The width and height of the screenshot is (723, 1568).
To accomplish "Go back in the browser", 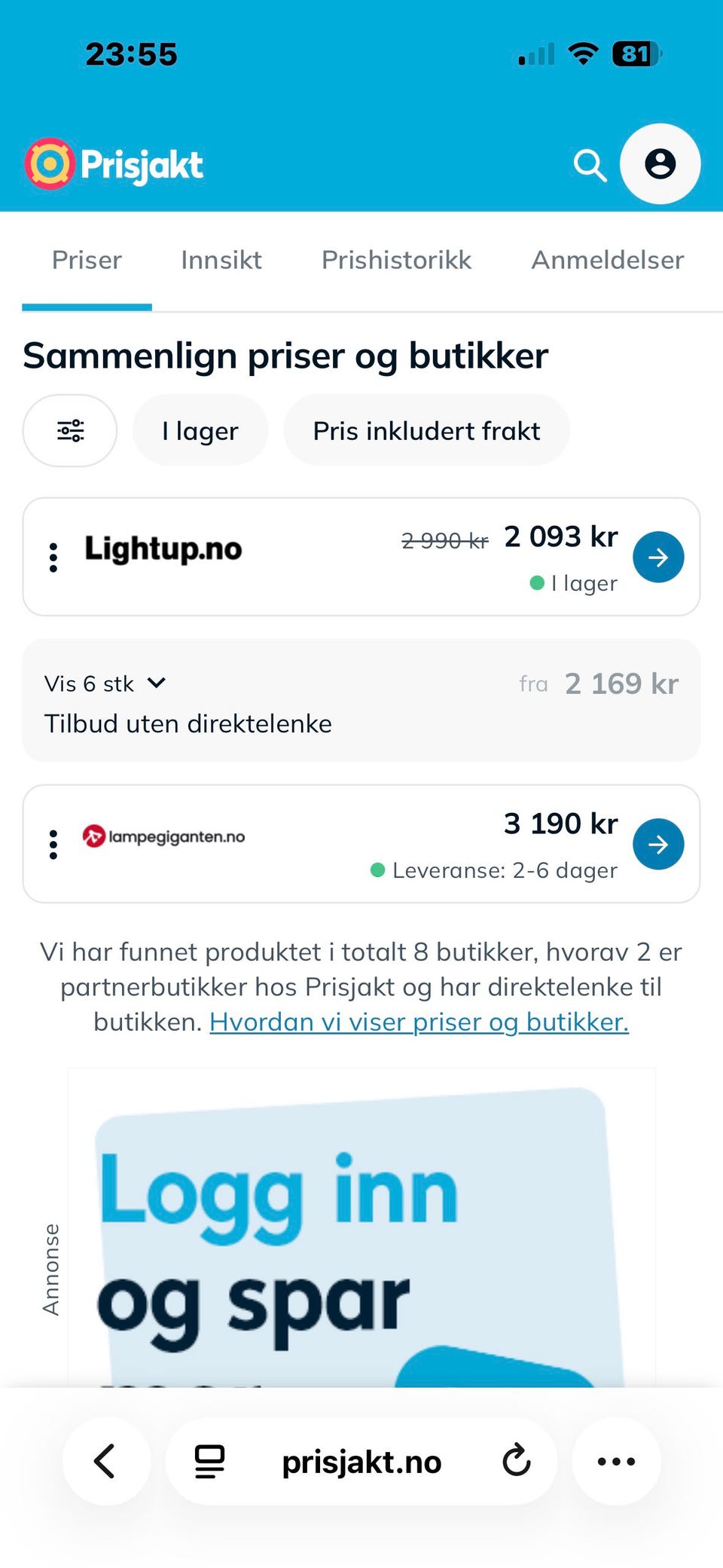I will [105, 1461].
